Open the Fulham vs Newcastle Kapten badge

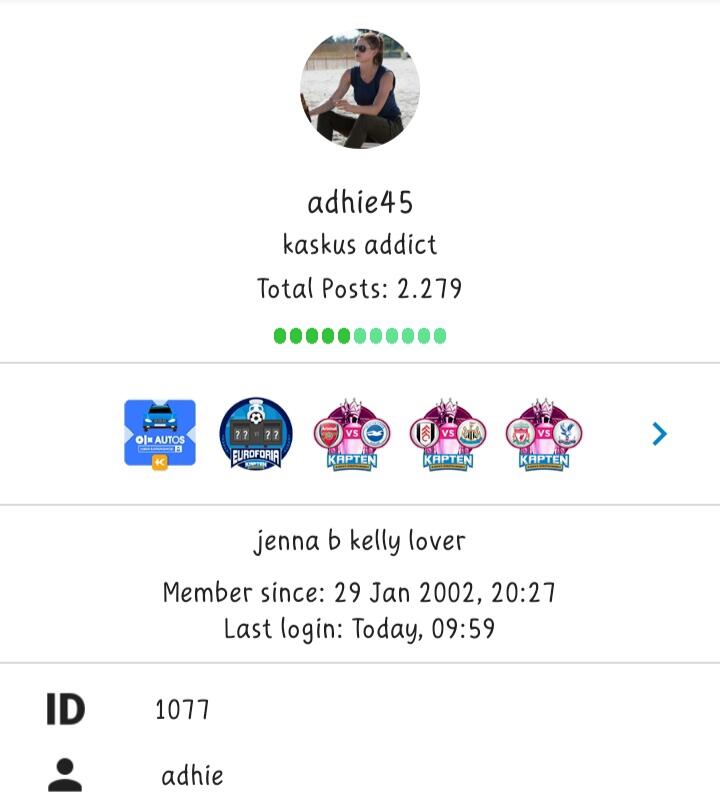448,434
